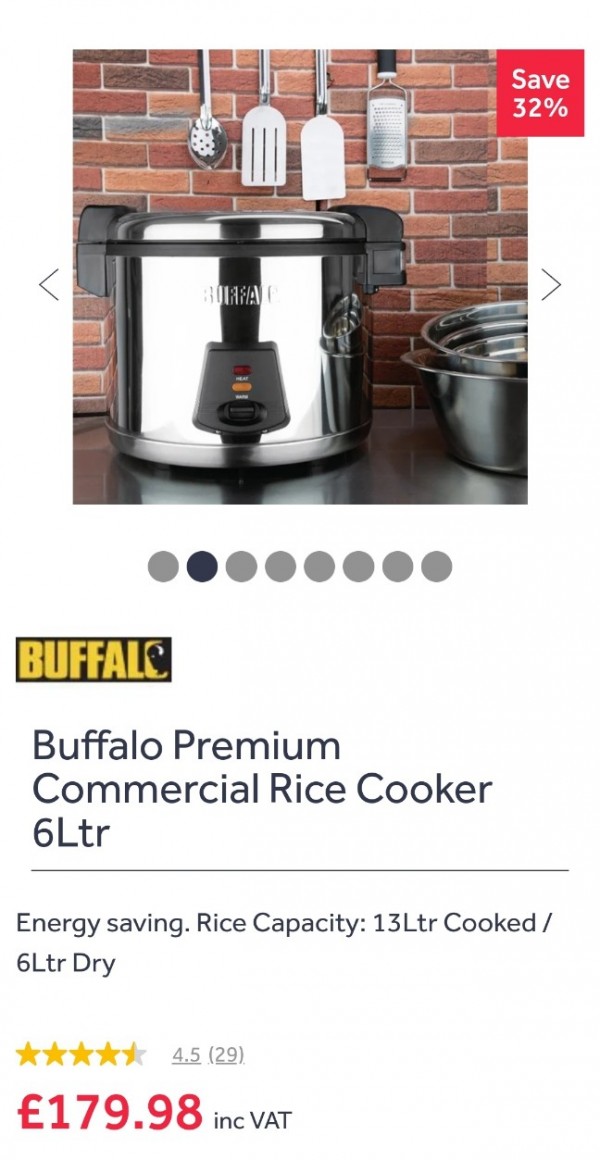Open the Buffalo brand logo link
The width and height of the screenshot is (600, 1160).
pos(93,660)
